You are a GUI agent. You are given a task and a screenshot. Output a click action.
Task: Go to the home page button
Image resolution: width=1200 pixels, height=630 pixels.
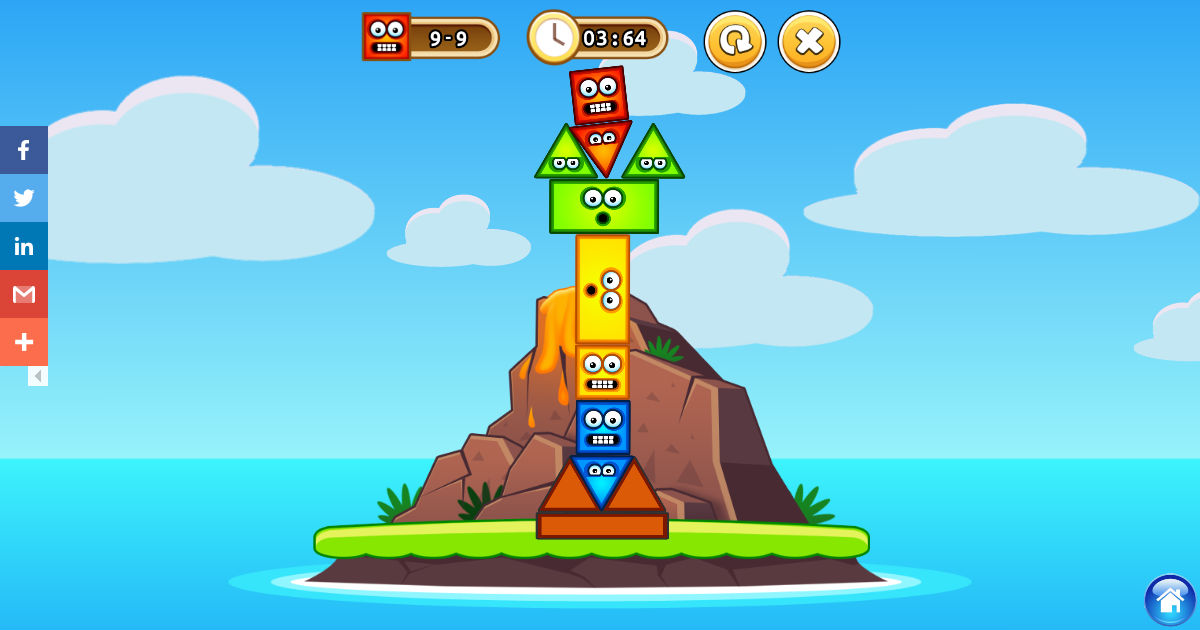point(1169,600)
